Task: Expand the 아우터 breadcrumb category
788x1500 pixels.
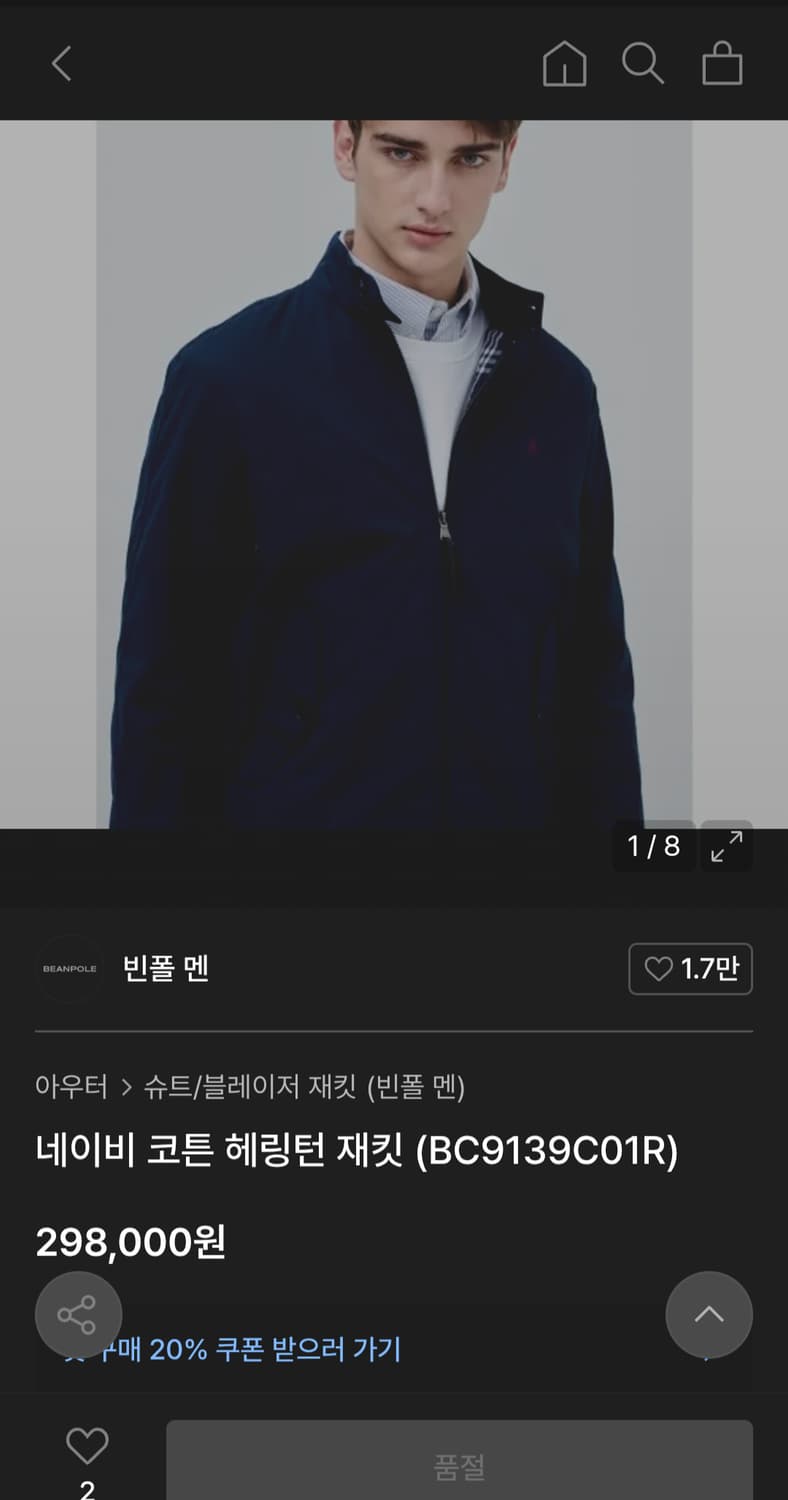Action: point(70,1088)
